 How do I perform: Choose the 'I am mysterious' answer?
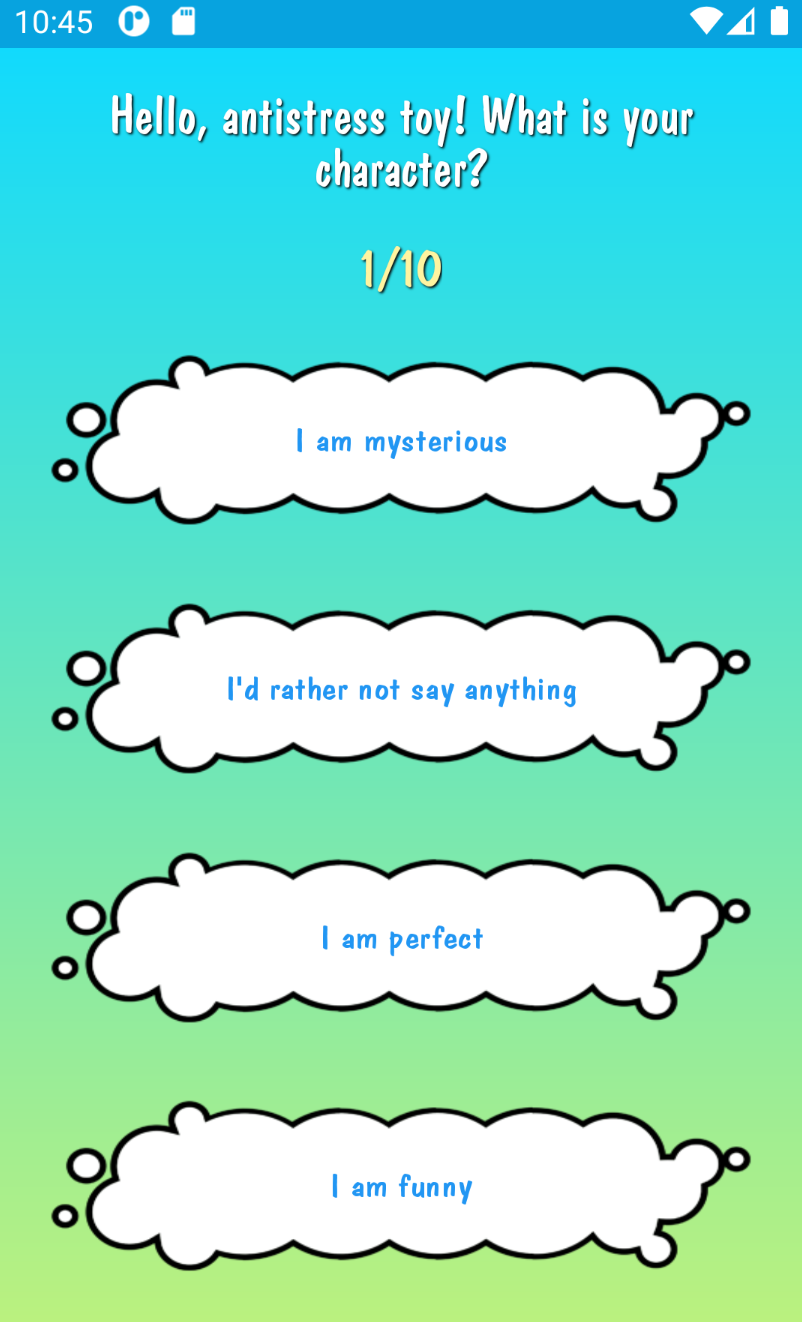tap(401, 441)
